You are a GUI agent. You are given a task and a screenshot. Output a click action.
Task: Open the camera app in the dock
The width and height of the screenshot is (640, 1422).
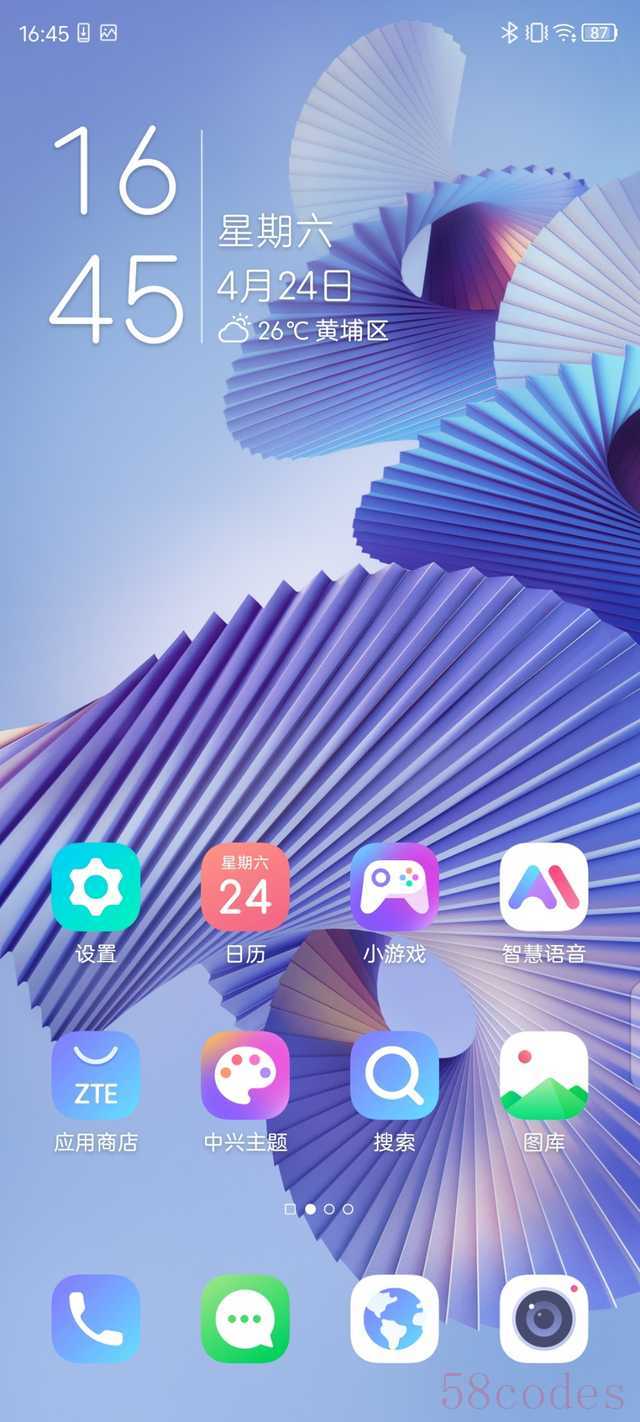(x=543, y=1318)
